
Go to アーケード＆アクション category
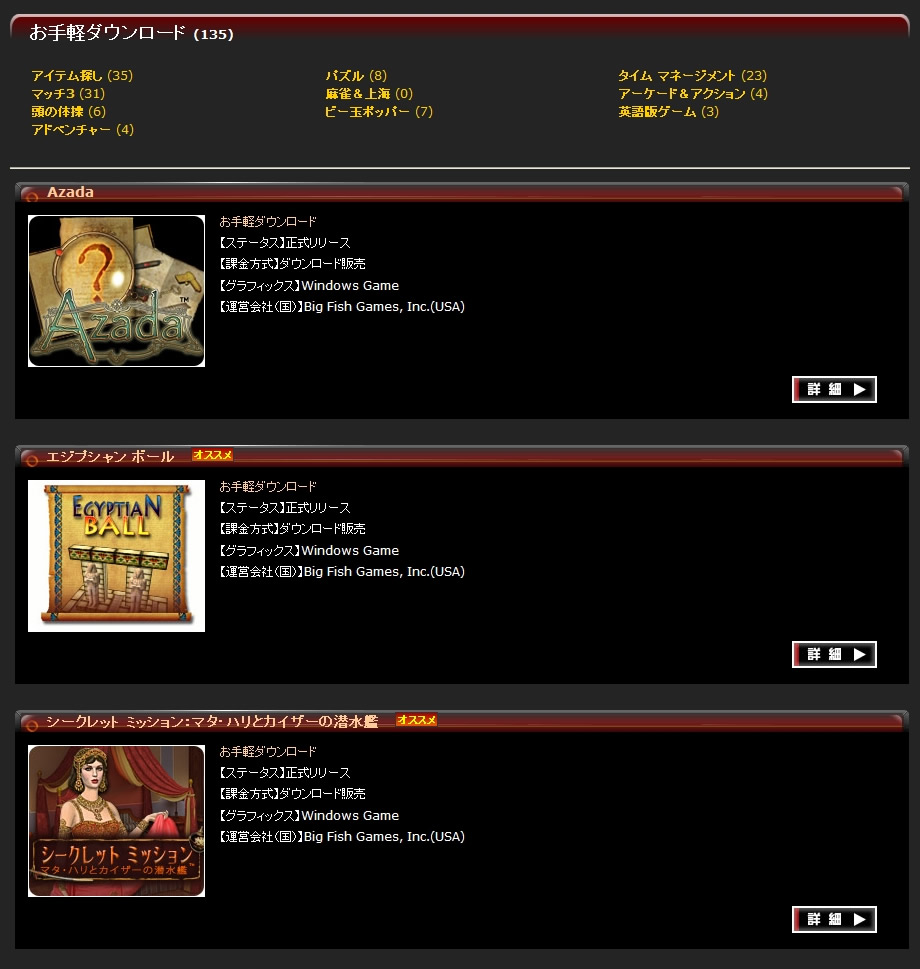(x=681, y=94)
